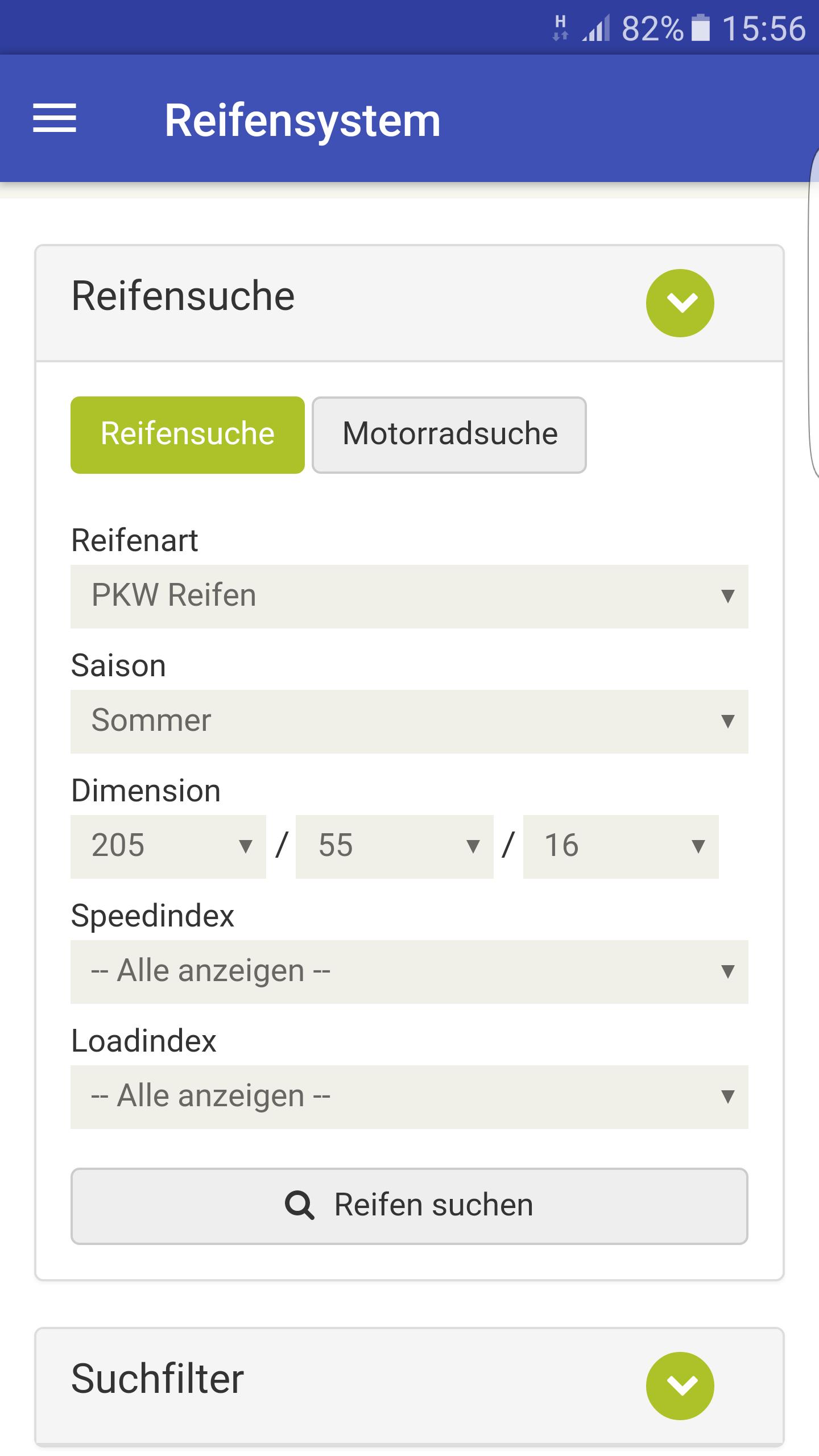Screen dimensions: 819x1456
Task: Open the Loadindex selection field
Action: tap(408, 1096)
